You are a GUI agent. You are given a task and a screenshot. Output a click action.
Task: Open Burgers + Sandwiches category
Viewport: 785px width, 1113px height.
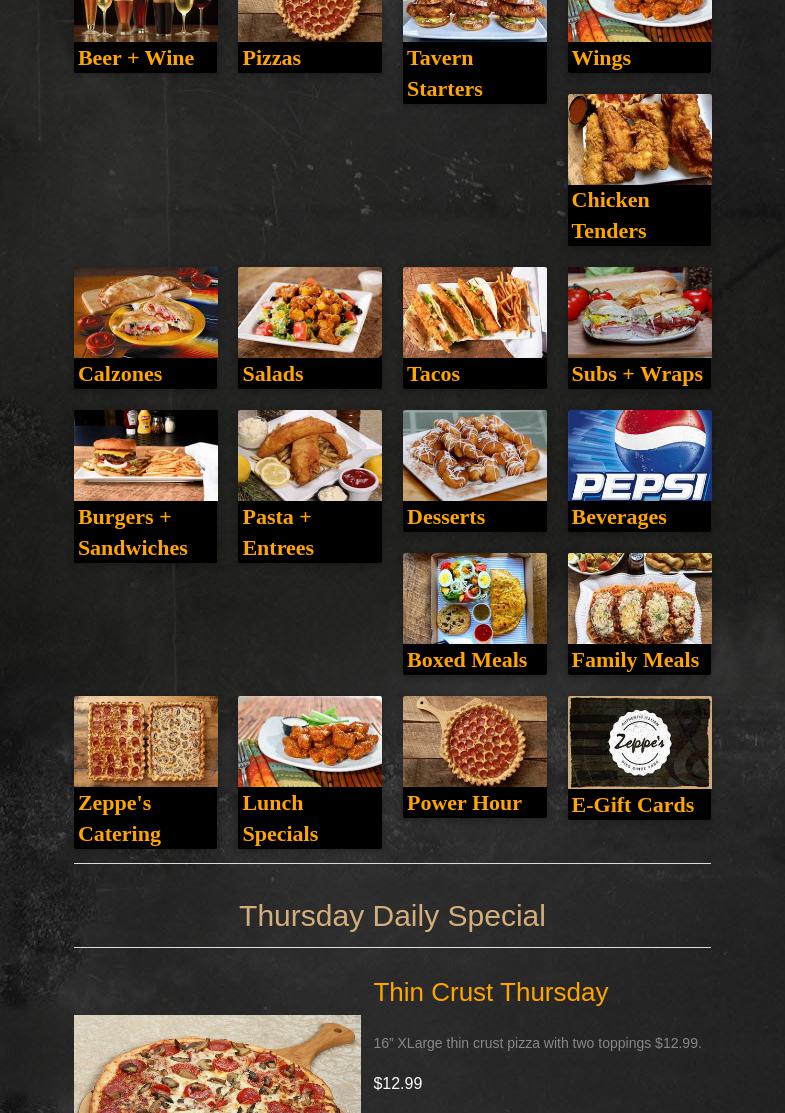tap(145, 486)
